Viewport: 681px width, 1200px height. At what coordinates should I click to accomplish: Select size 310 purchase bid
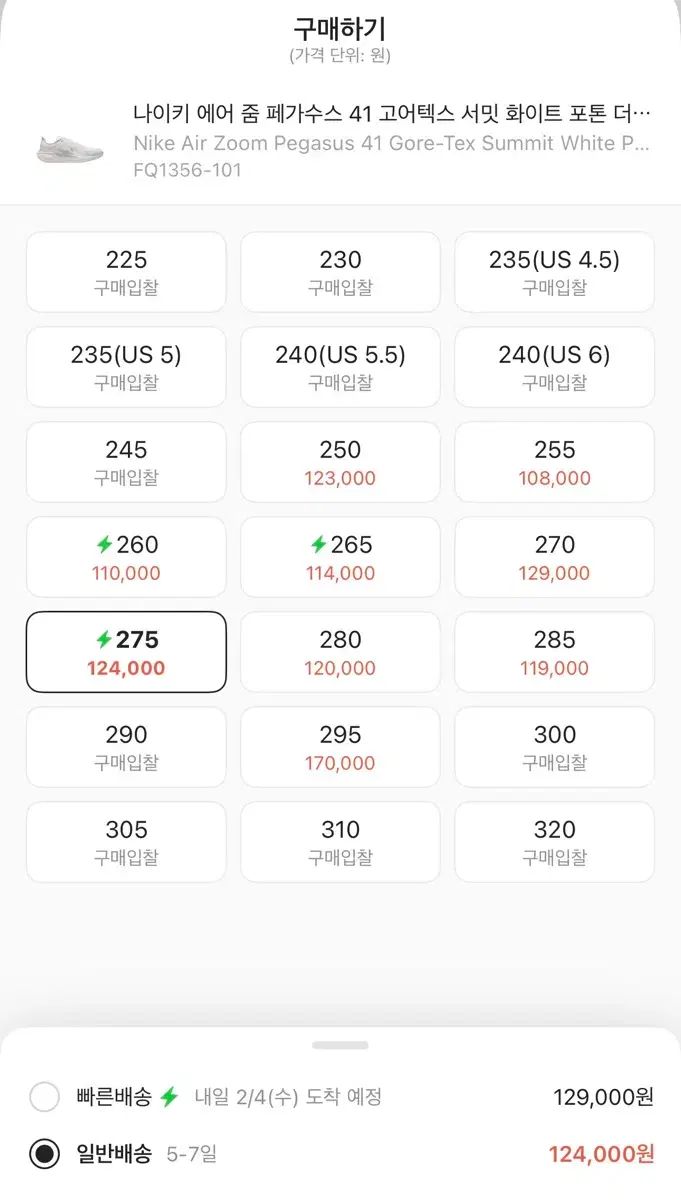coord(340,842)
